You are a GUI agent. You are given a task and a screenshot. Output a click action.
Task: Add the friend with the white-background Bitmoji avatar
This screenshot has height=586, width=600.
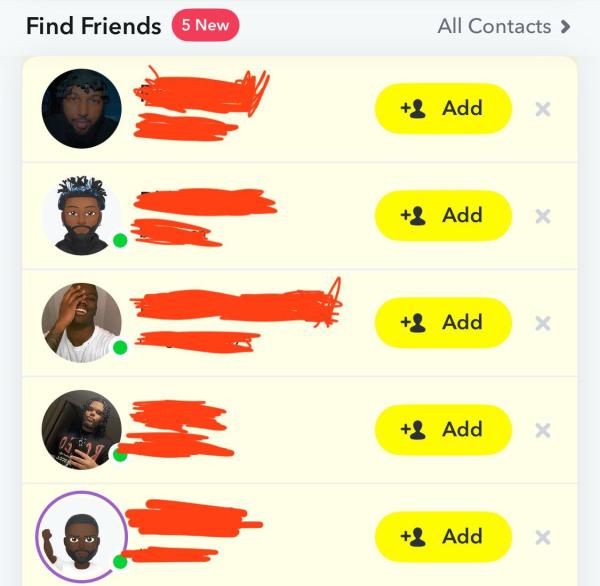click(443, 215)
